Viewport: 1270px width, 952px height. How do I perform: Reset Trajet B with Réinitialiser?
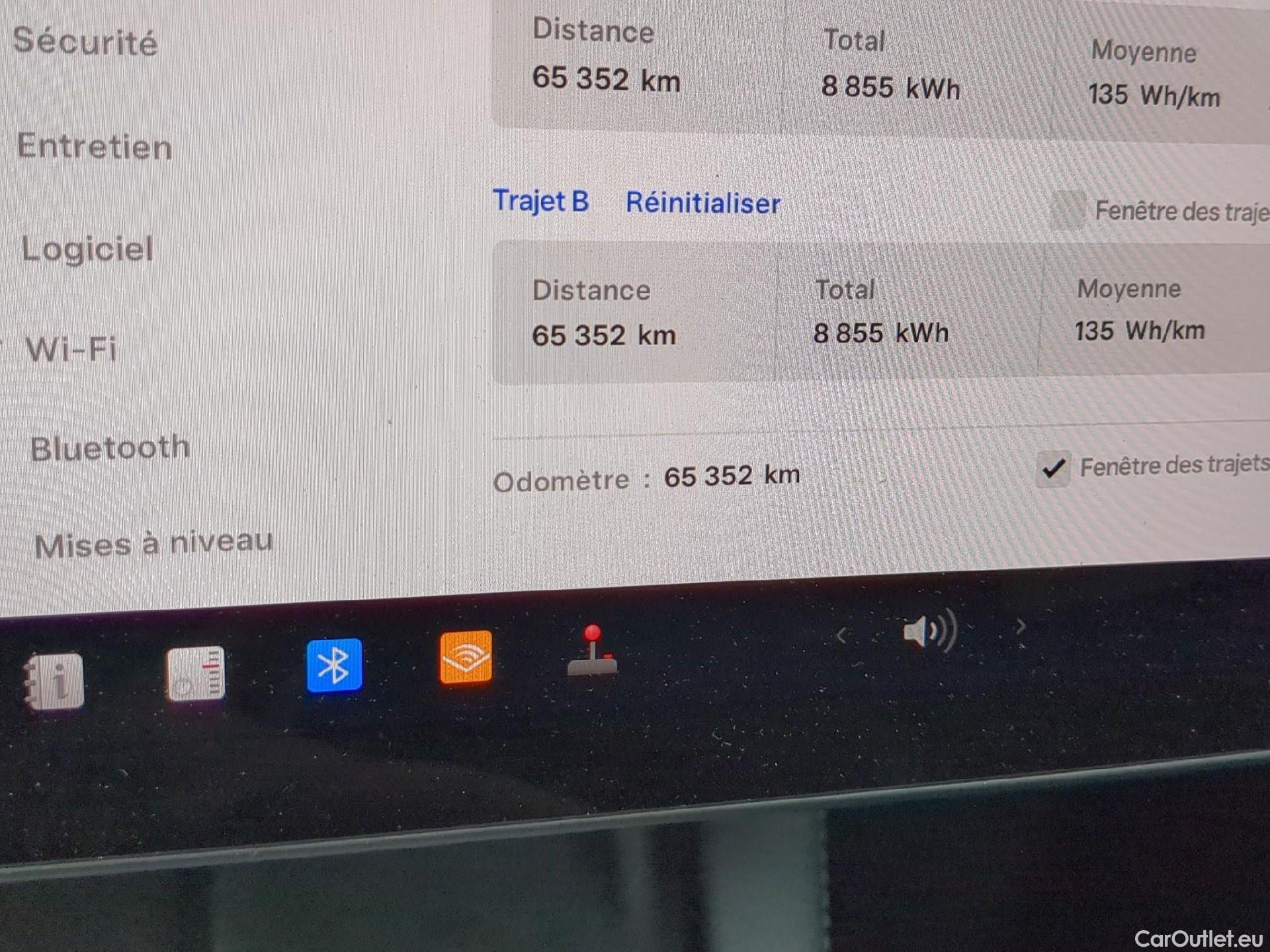coord(702,203)
